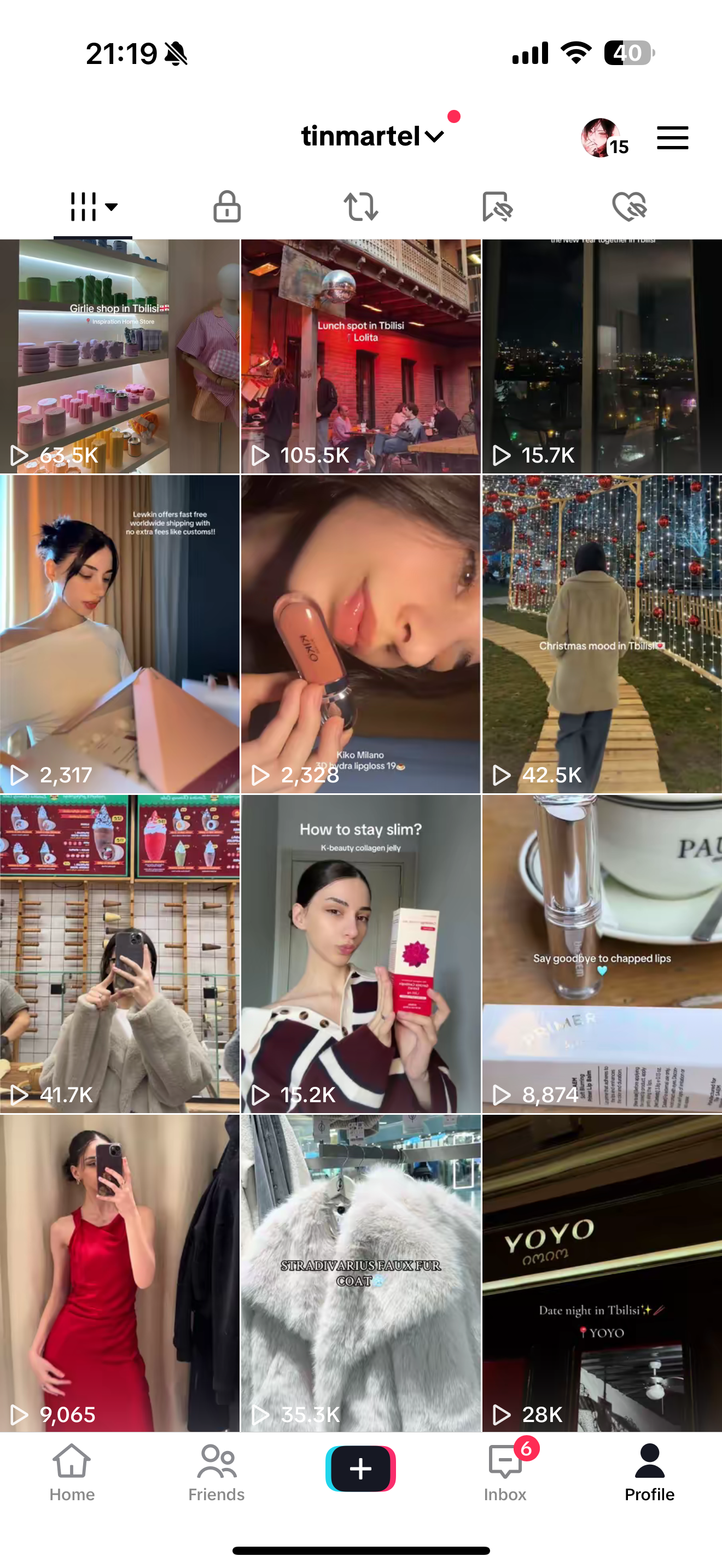722x1568 pixels.
Task: Create a new post with the plus button
Action: pos(360,1469)
